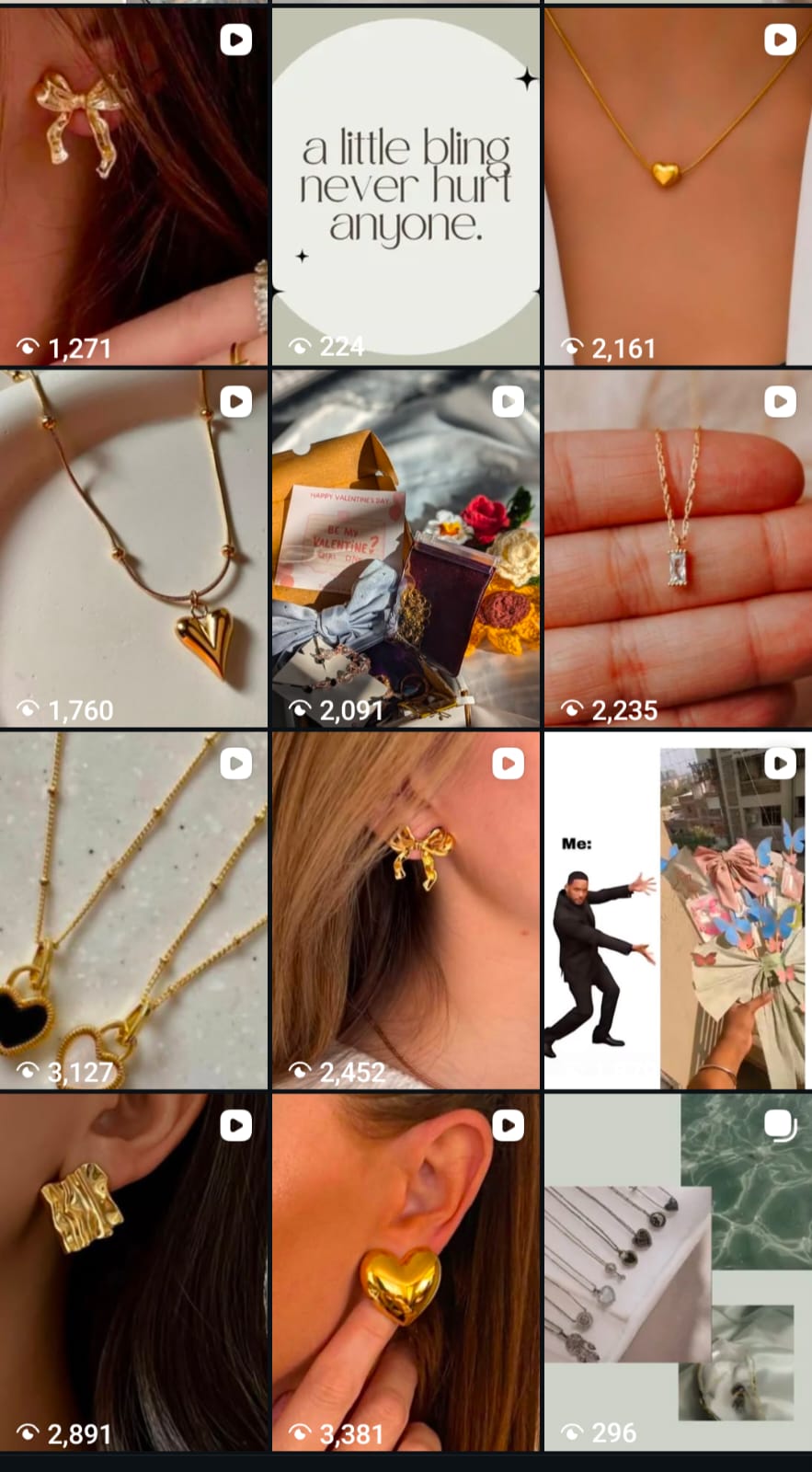The image size is (812, 1472).
Task: Open the gold bow earring reel with 2,452 views
Action: (x=406, y=911)
